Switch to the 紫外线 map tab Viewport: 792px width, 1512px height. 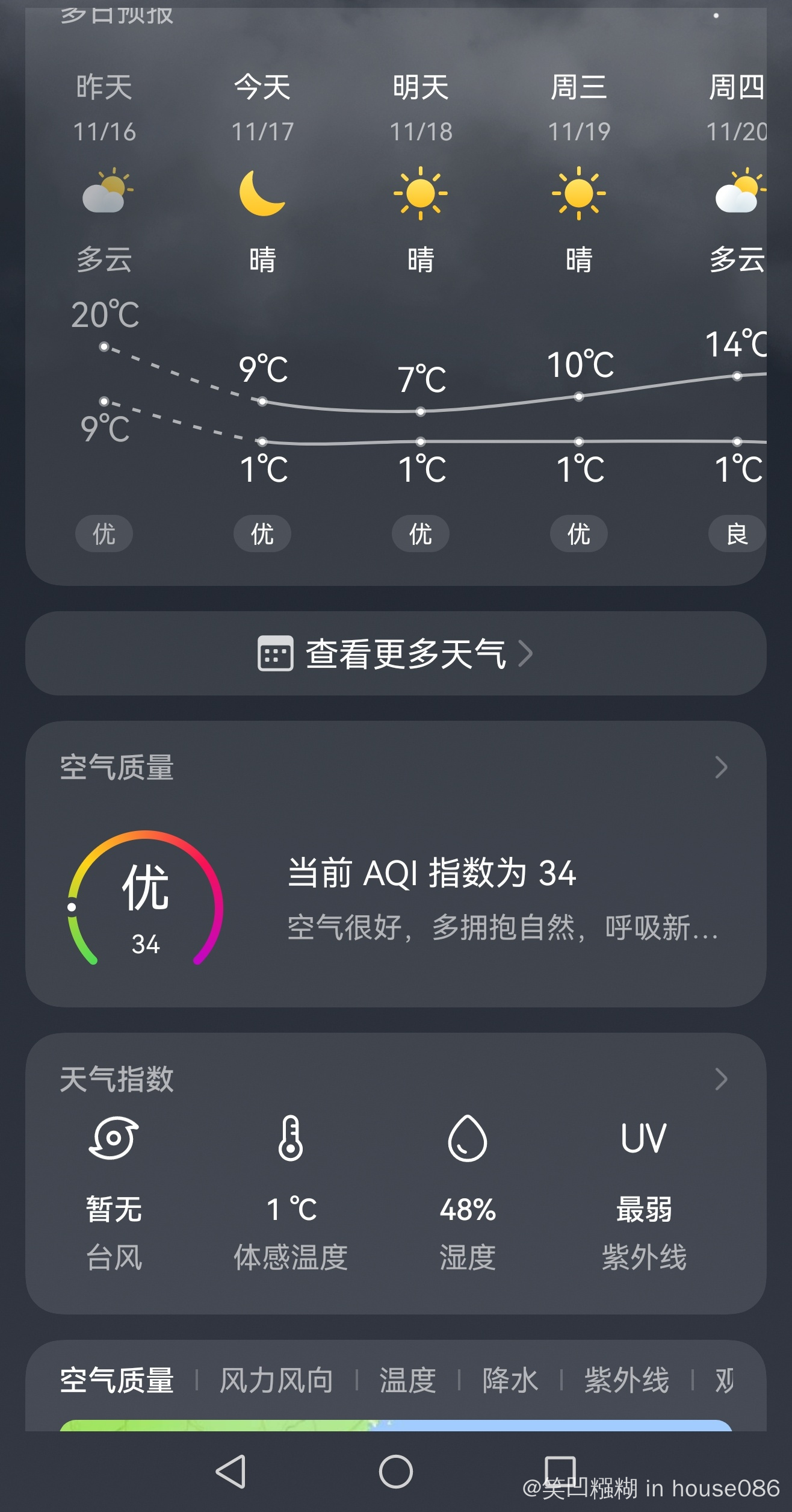click(x=626, y=1380)
